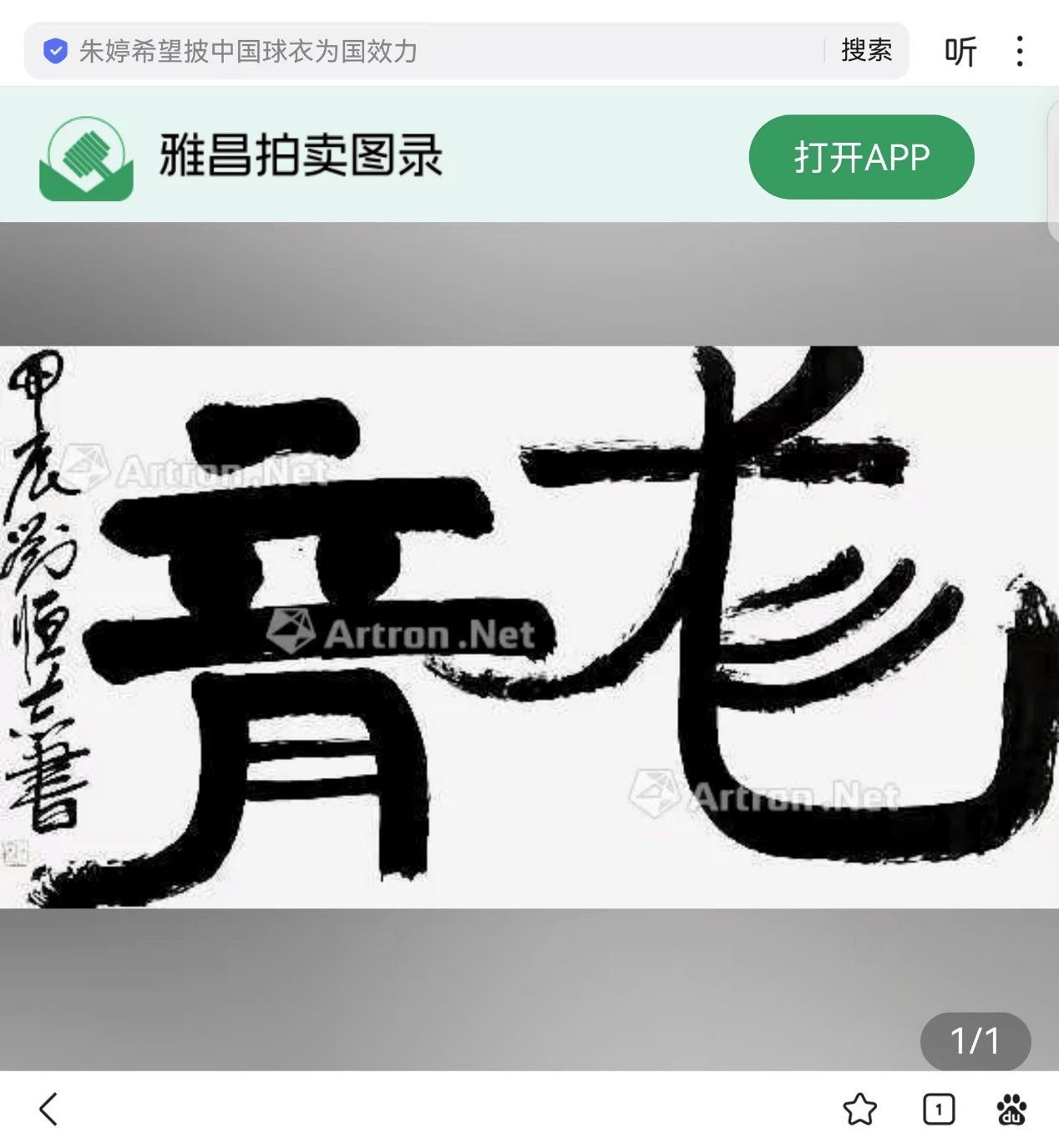Open Baidu home paw icon

pos(1011,1110)
